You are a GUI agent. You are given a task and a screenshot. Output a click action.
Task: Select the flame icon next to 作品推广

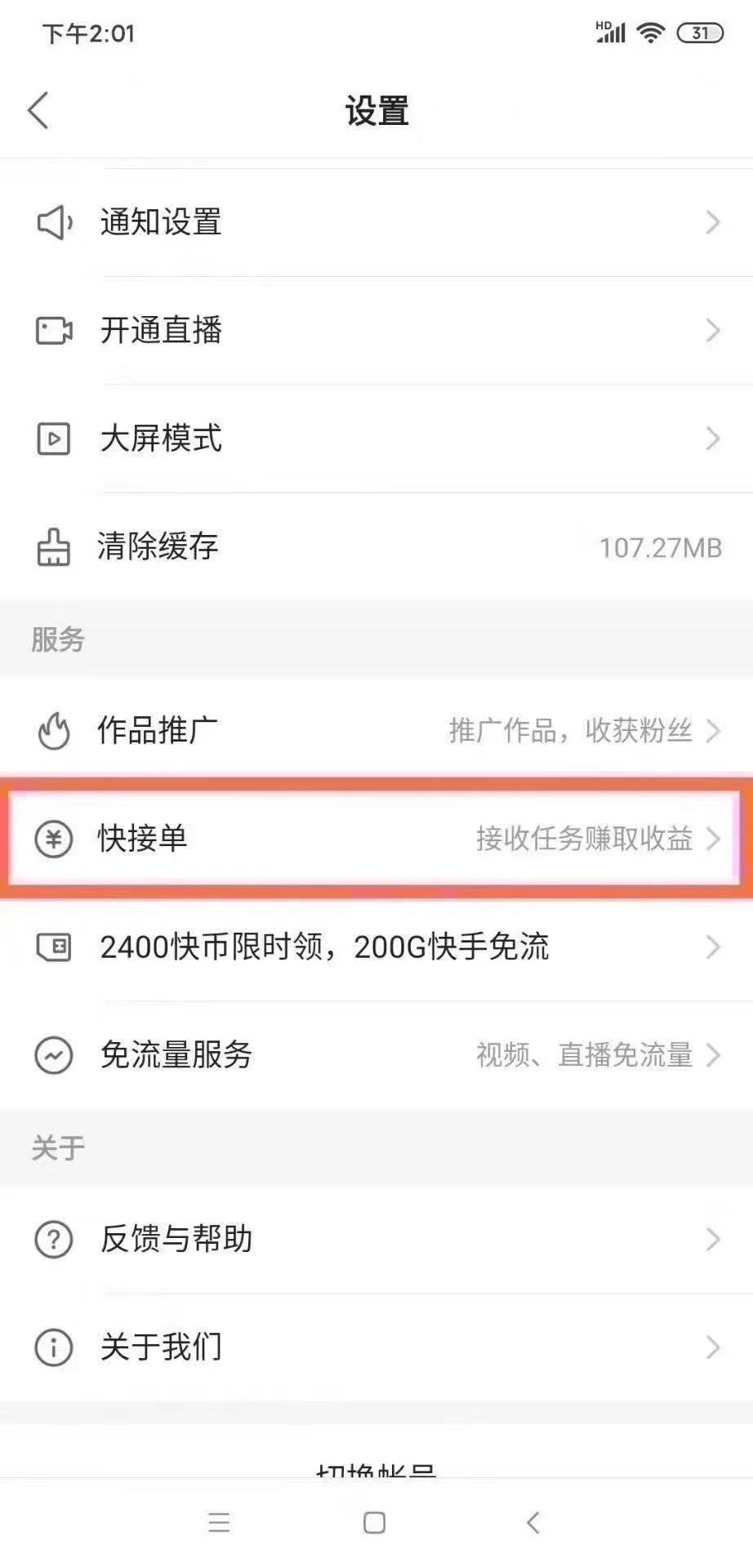tap(52, 732)
